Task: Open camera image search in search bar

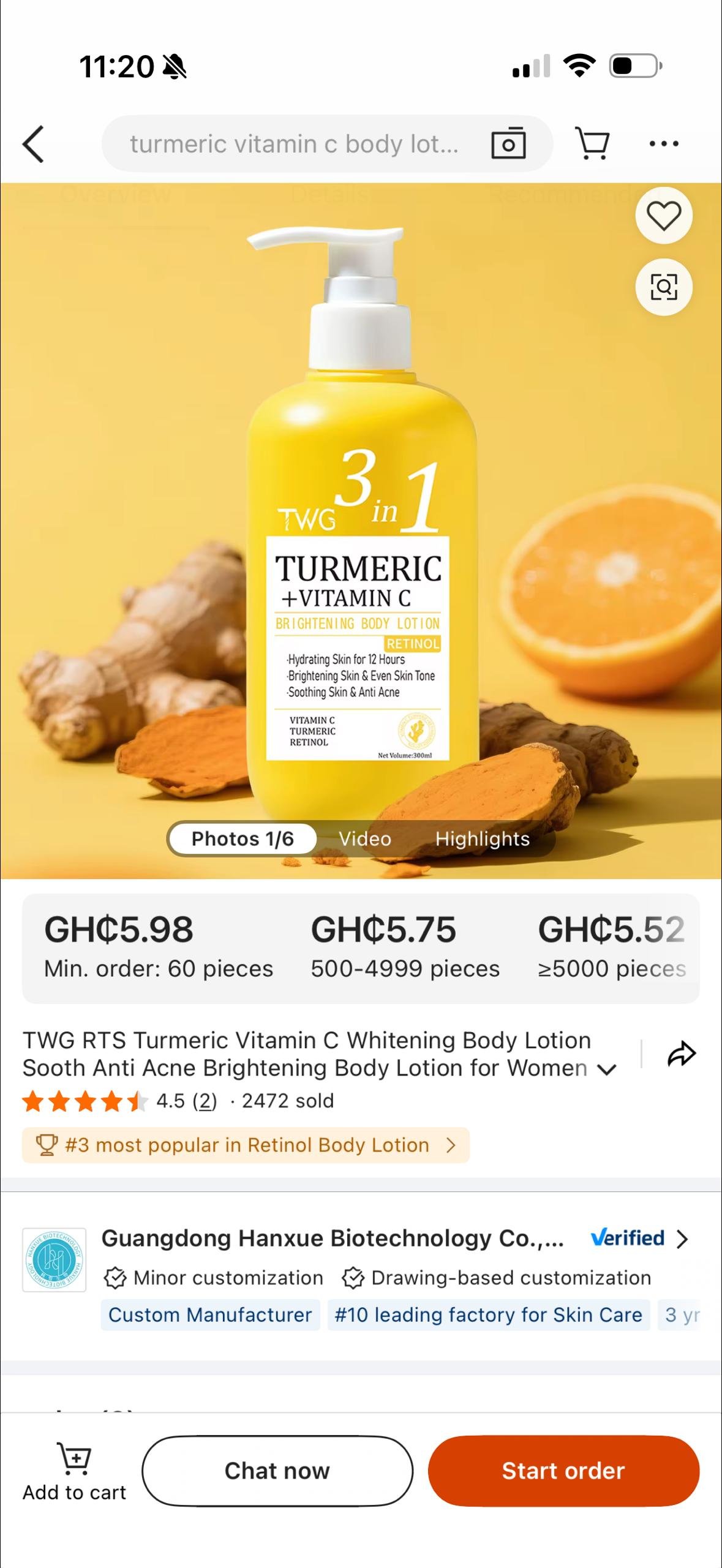Action: click(x=508, y=144)
